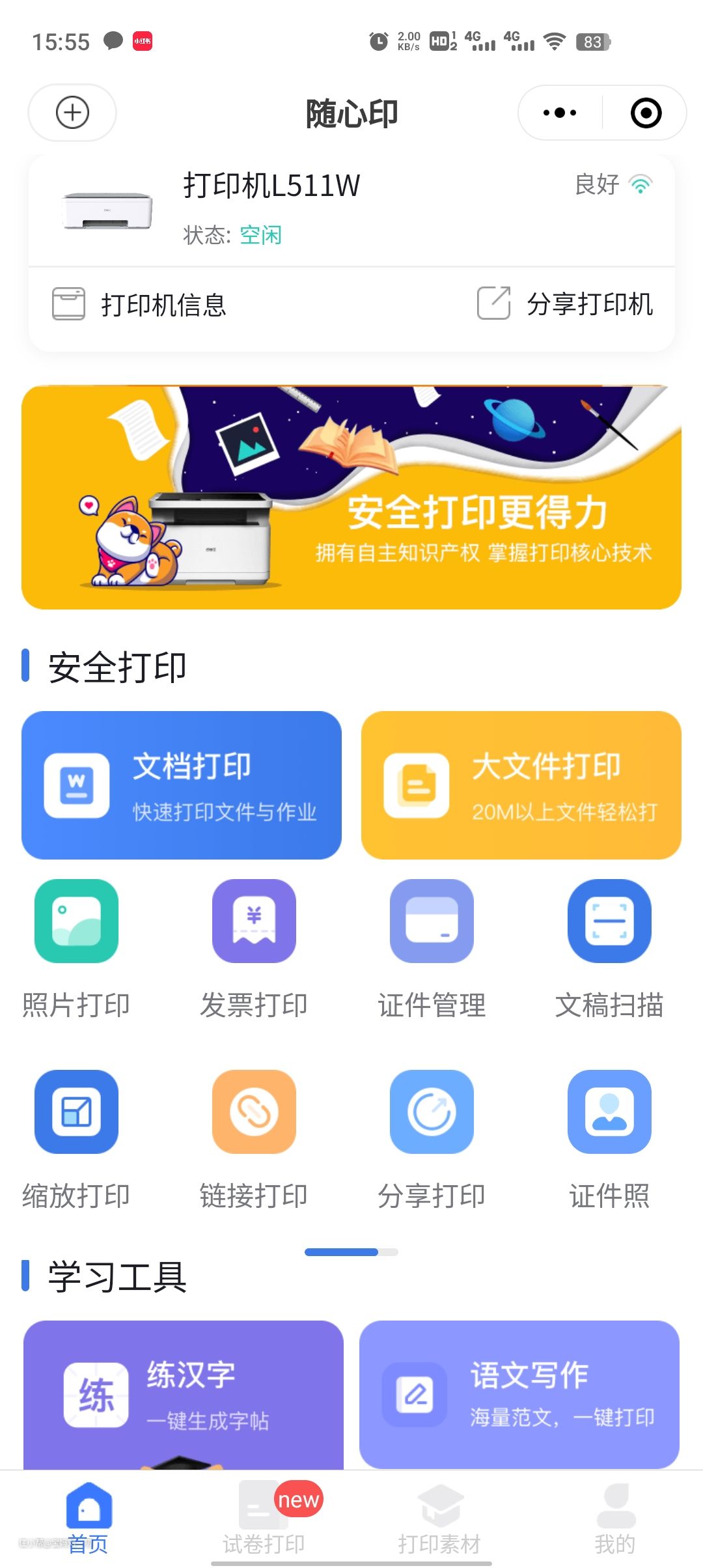The image size is (703, 1568).
Task: Open 照片打印
Action: [76, 948]
